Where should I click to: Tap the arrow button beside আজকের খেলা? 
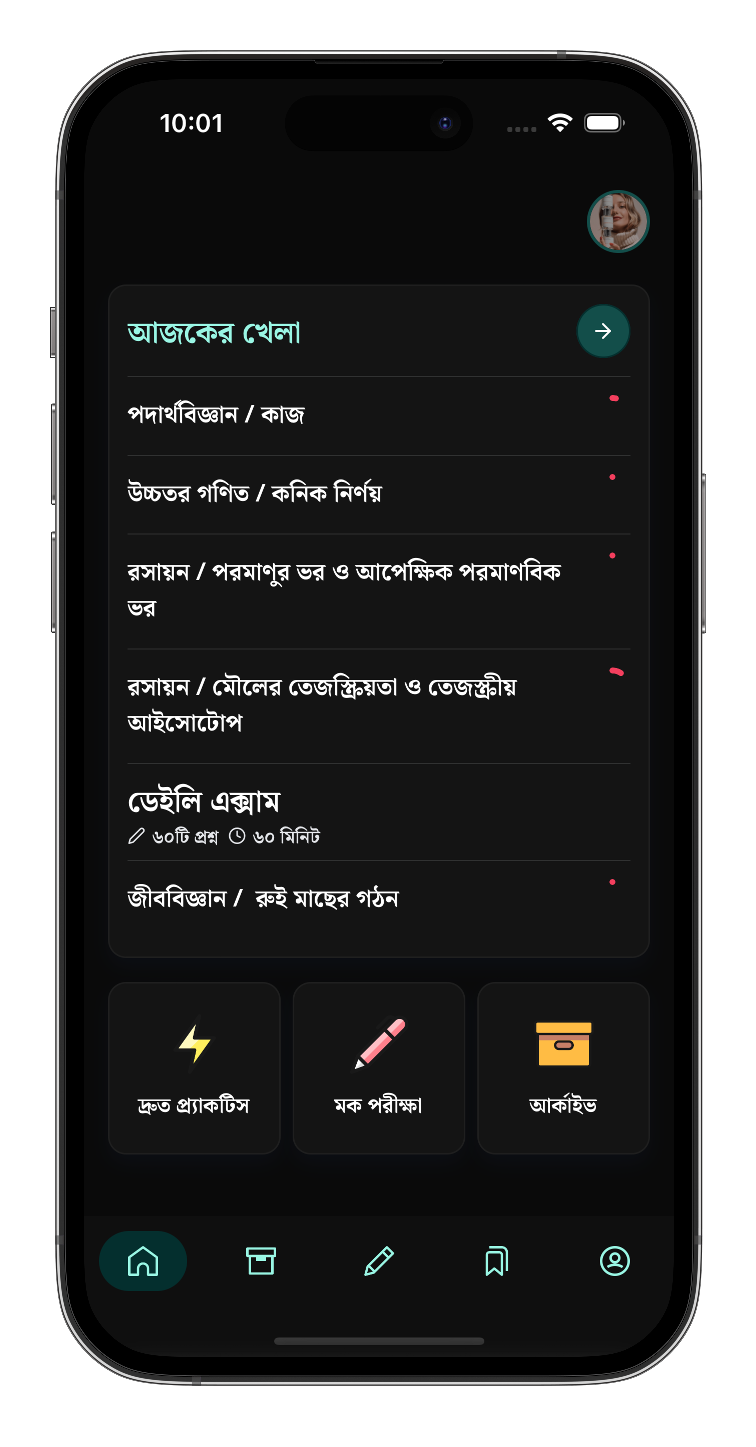tap(603, 331)
